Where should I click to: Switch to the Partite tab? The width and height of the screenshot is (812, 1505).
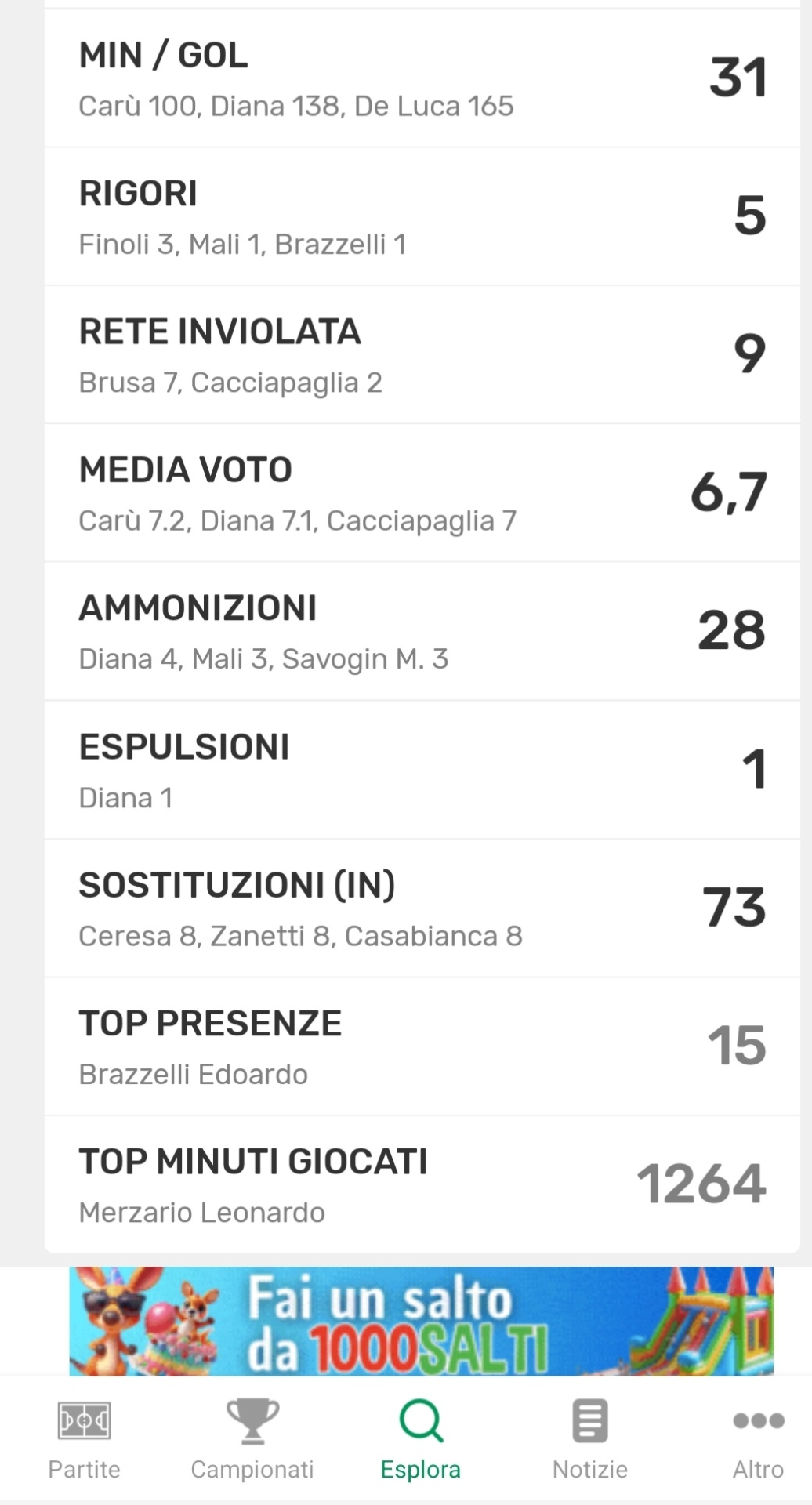click(x=84, y=1438)
